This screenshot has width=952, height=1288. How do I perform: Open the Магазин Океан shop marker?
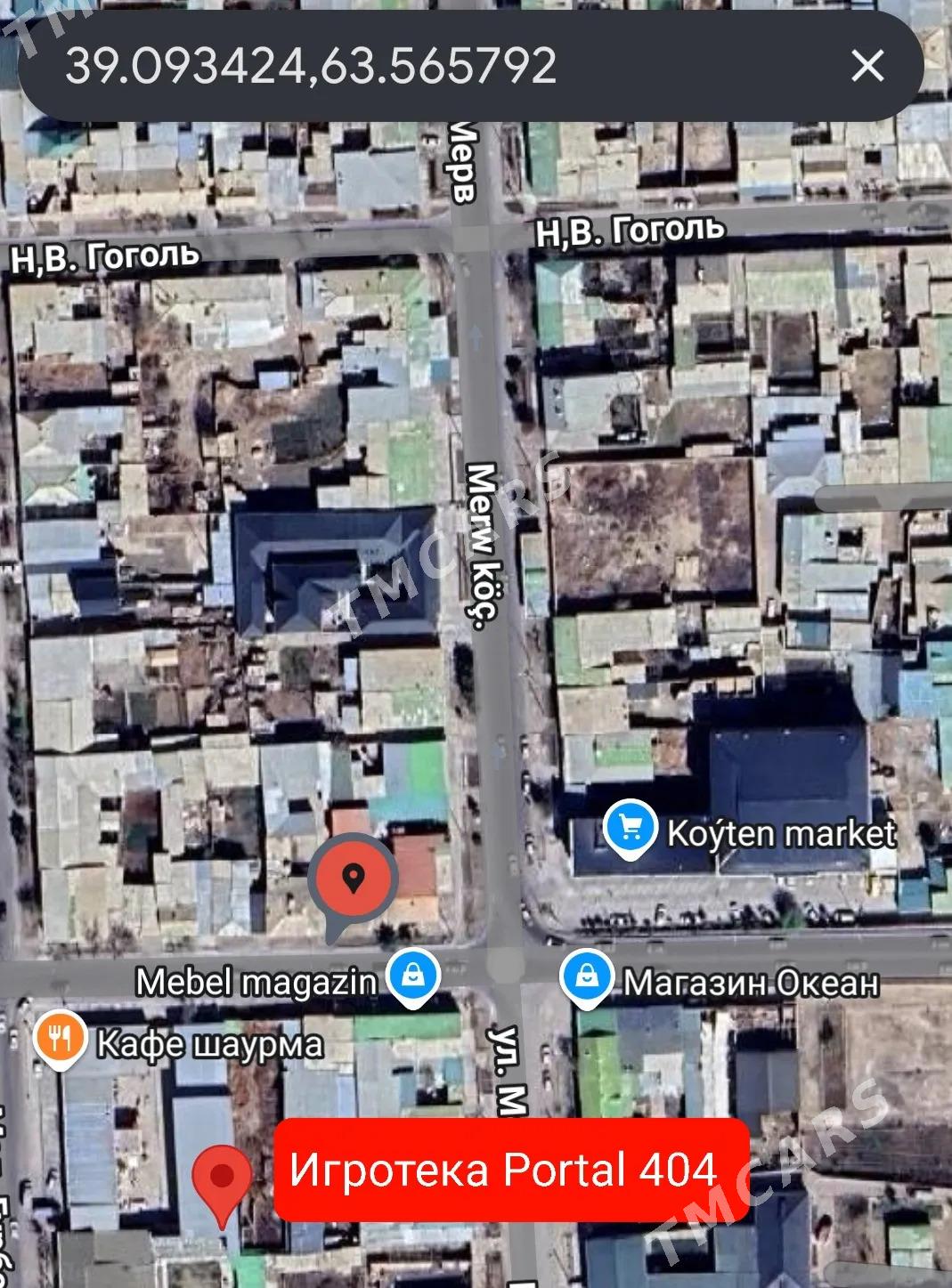(587, 976)
